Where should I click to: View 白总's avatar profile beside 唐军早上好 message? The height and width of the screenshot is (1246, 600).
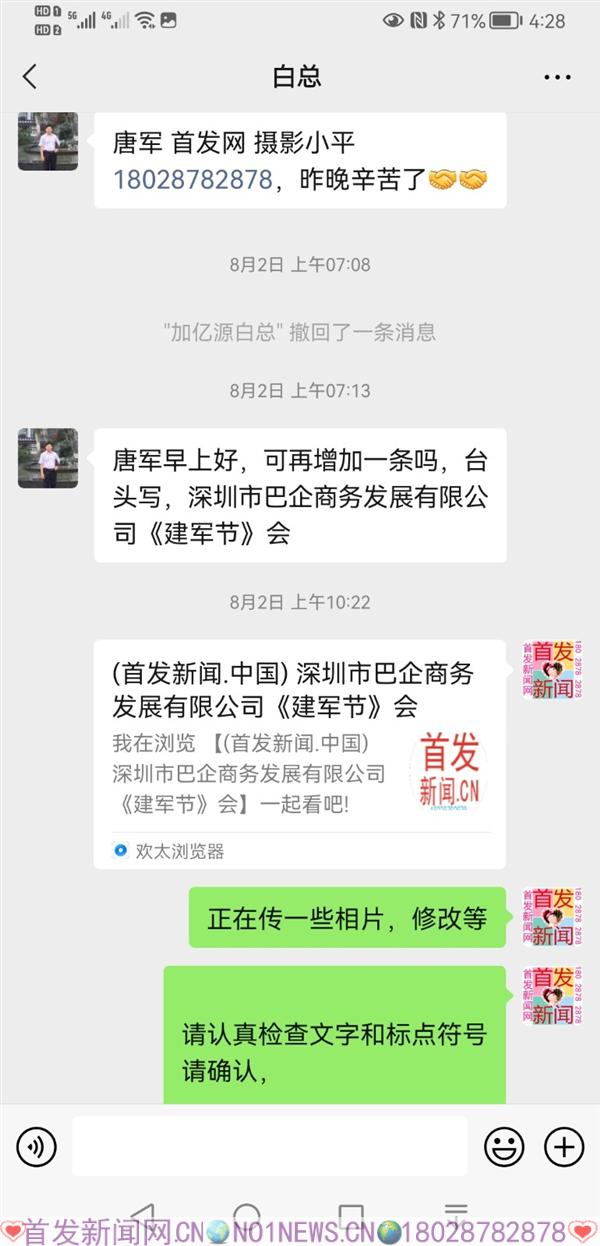click(48, 458)
